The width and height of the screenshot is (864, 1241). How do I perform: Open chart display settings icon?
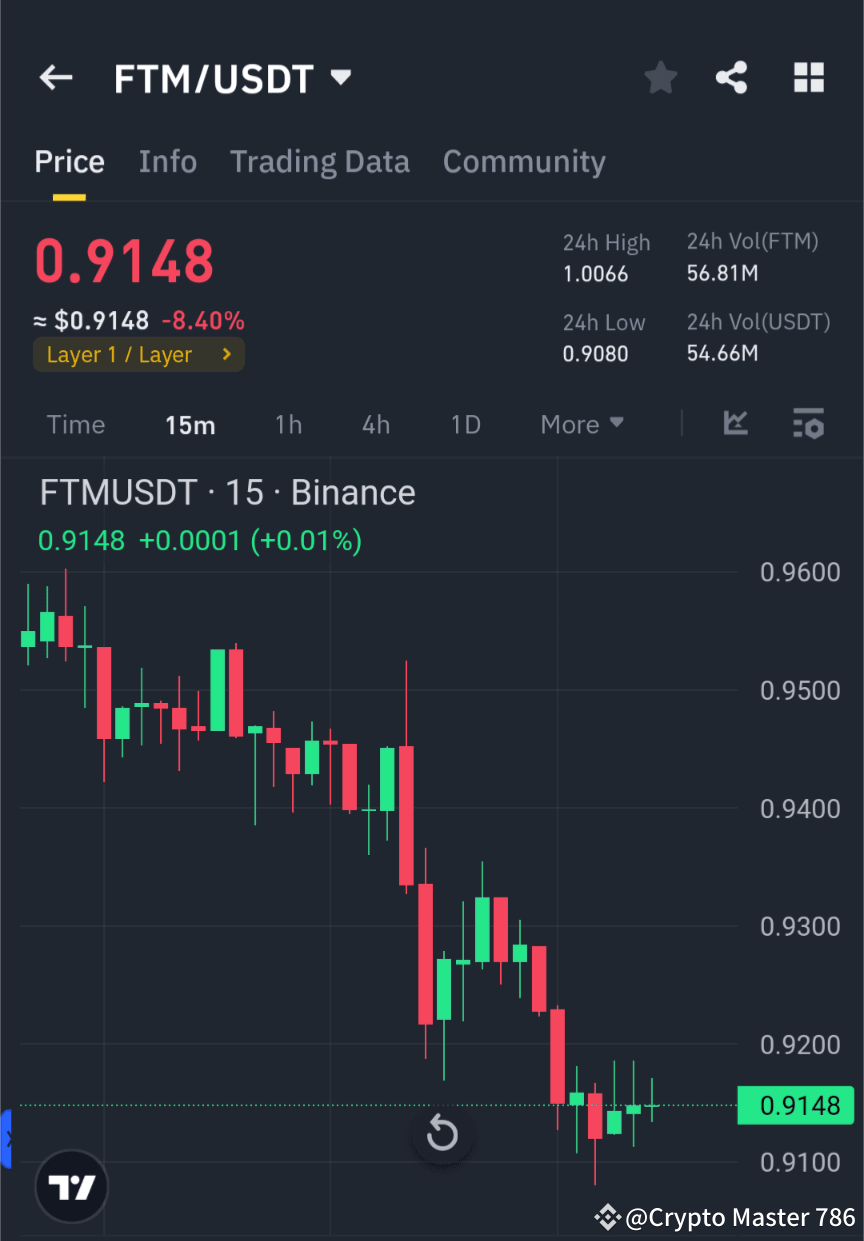click(x=808, y=424)
